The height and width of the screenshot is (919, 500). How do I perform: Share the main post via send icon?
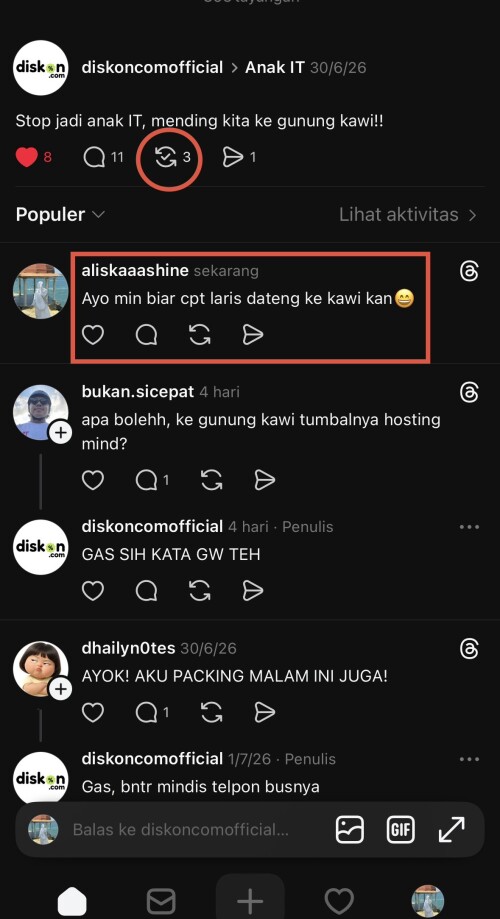[233, 157]
